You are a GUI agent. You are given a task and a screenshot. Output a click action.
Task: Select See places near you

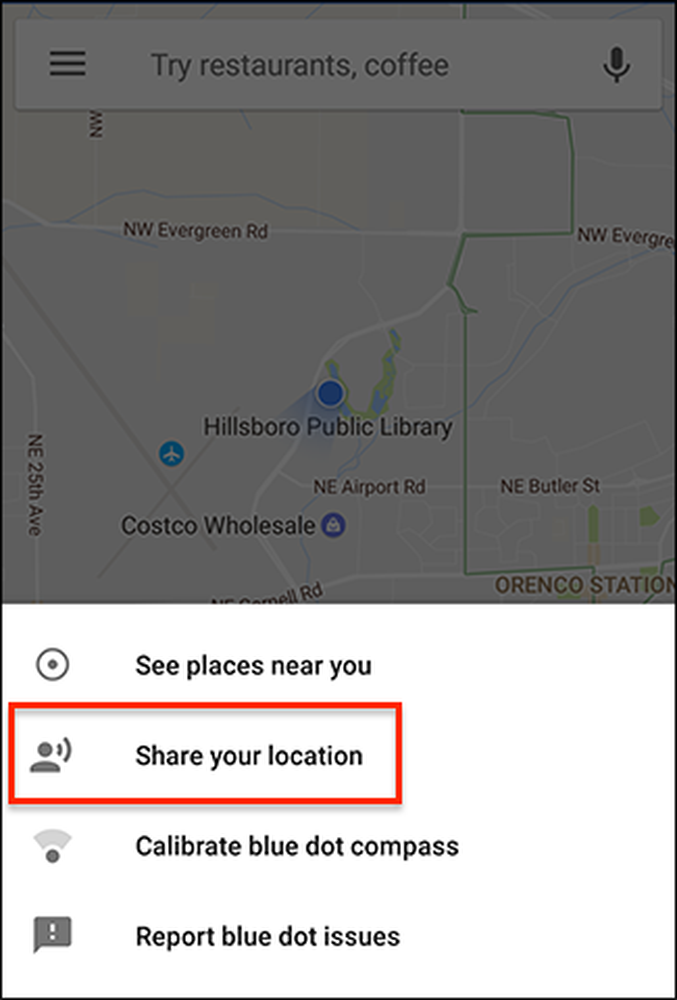pos(253,665)
